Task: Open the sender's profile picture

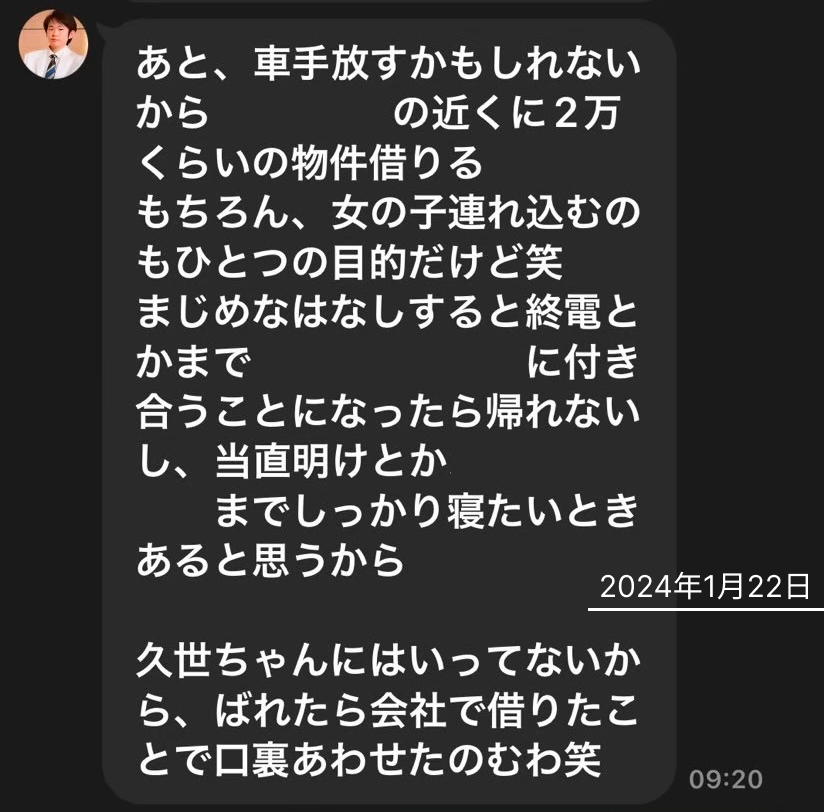Action: [55, 46]
